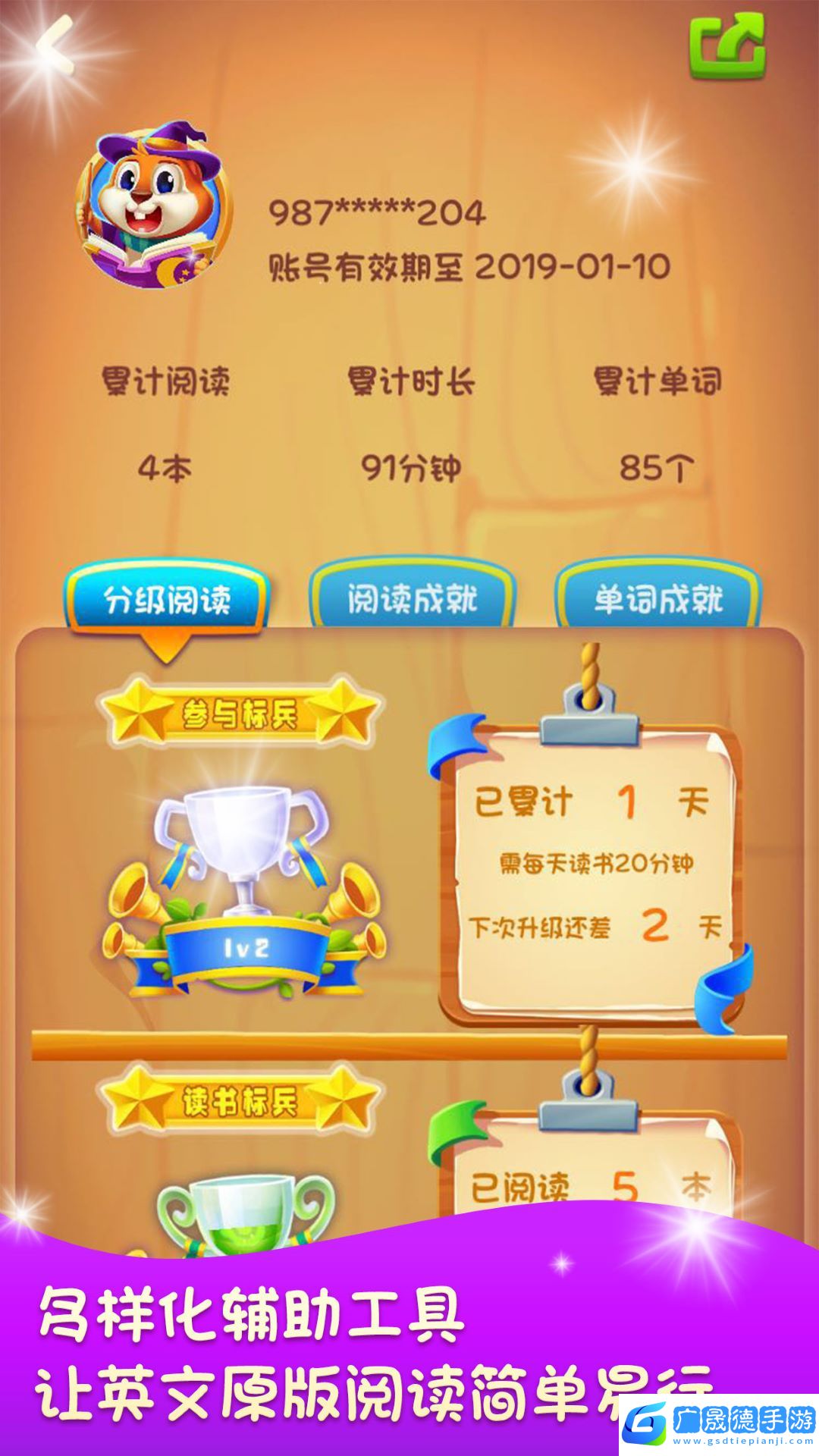The image size is (819, 1456).
Task: Share this profile page
Action: point(726,45)
